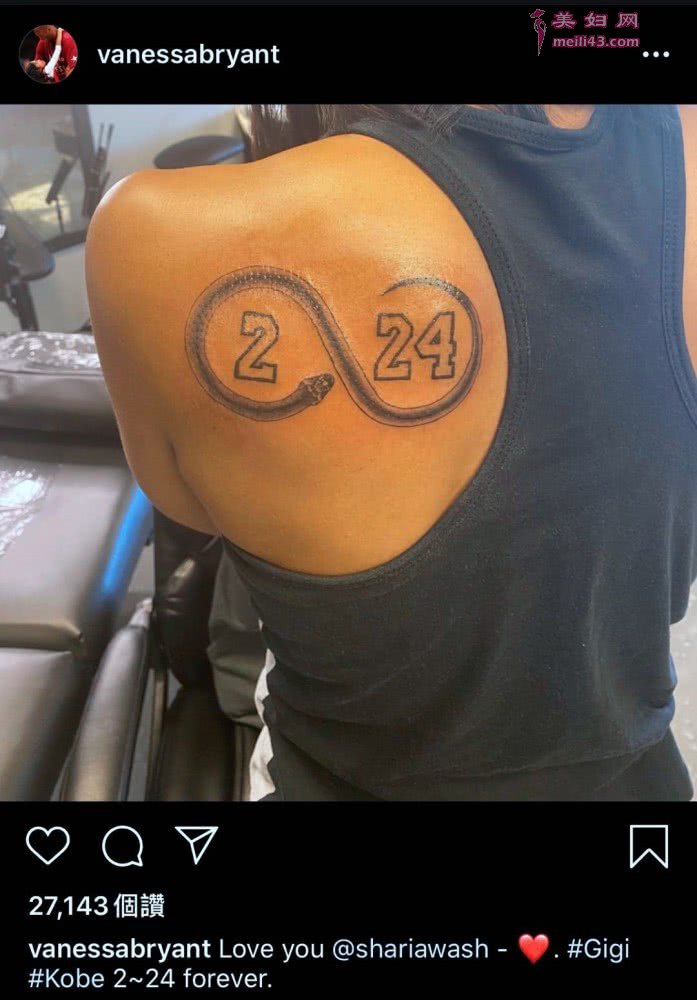
Task: Open vanessabryant profile from post header
Action: pos(188,55)
